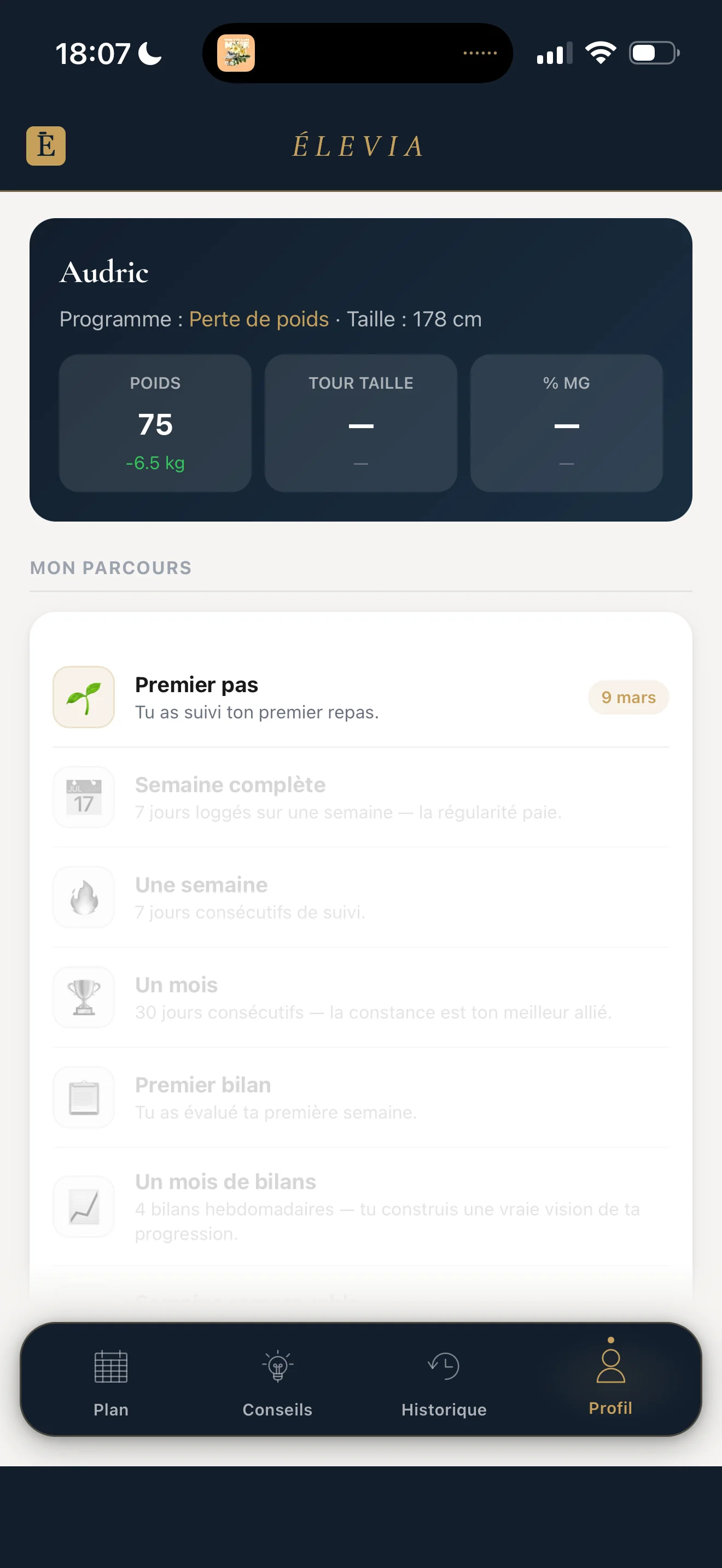Select the POIDS stat card showing 75

[155, 423]
